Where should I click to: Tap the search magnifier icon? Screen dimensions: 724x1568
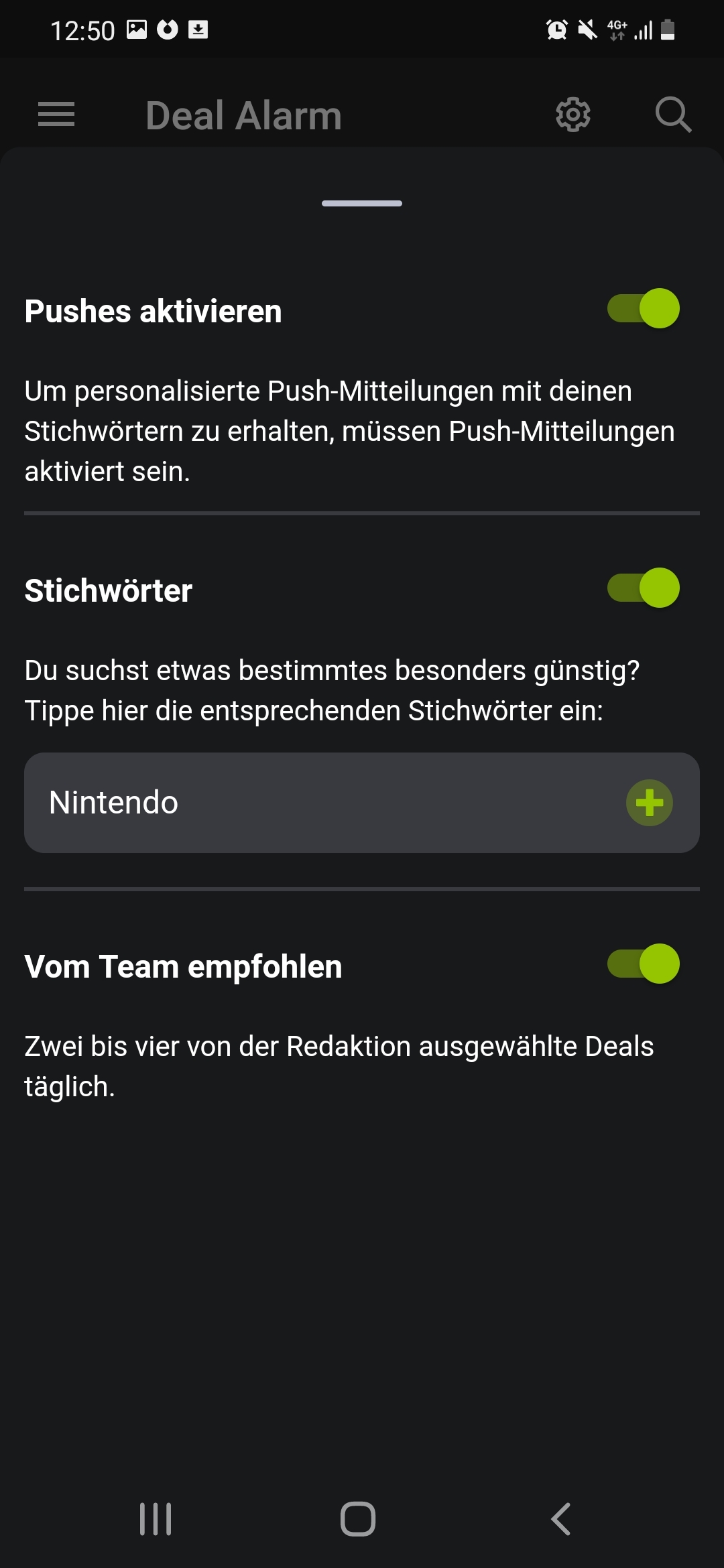(673, 115)
